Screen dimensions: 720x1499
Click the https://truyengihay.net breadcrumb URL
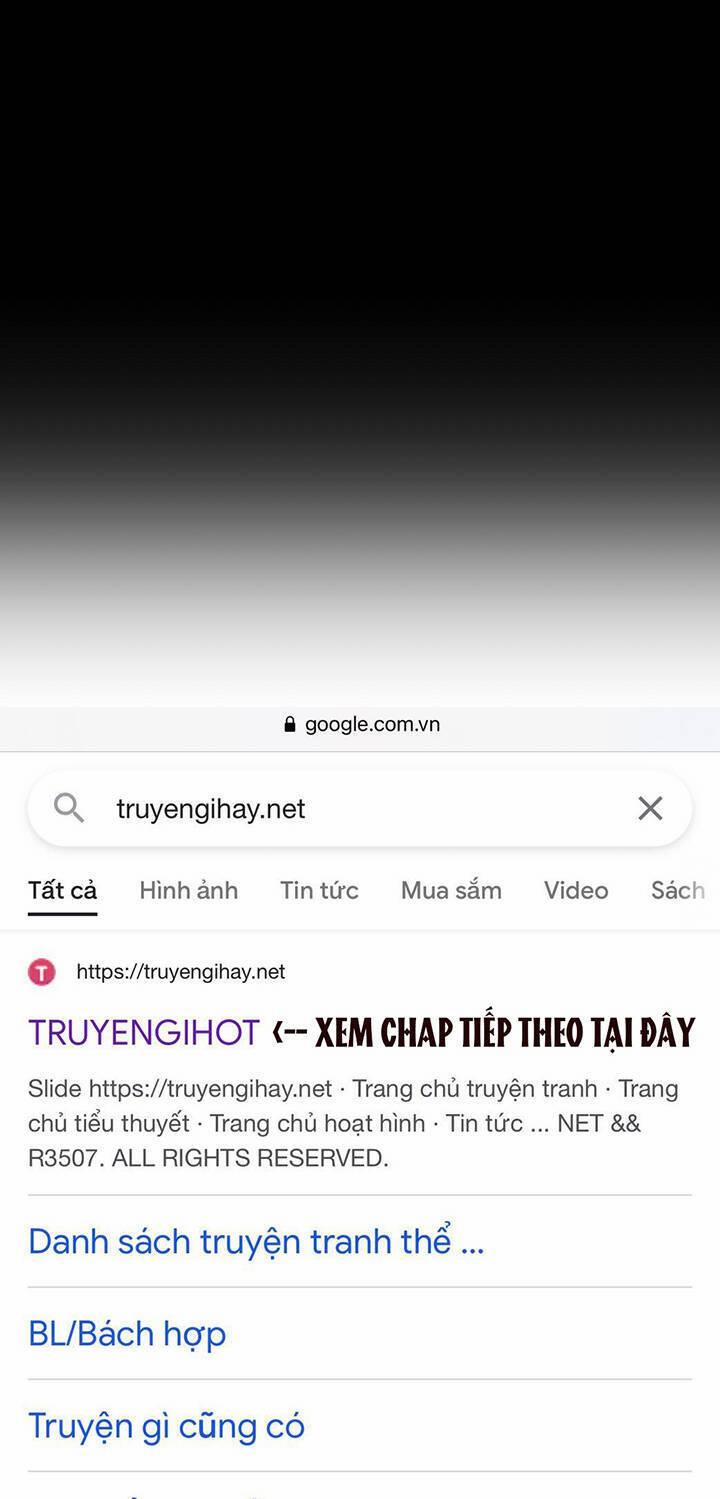point(181,971)
